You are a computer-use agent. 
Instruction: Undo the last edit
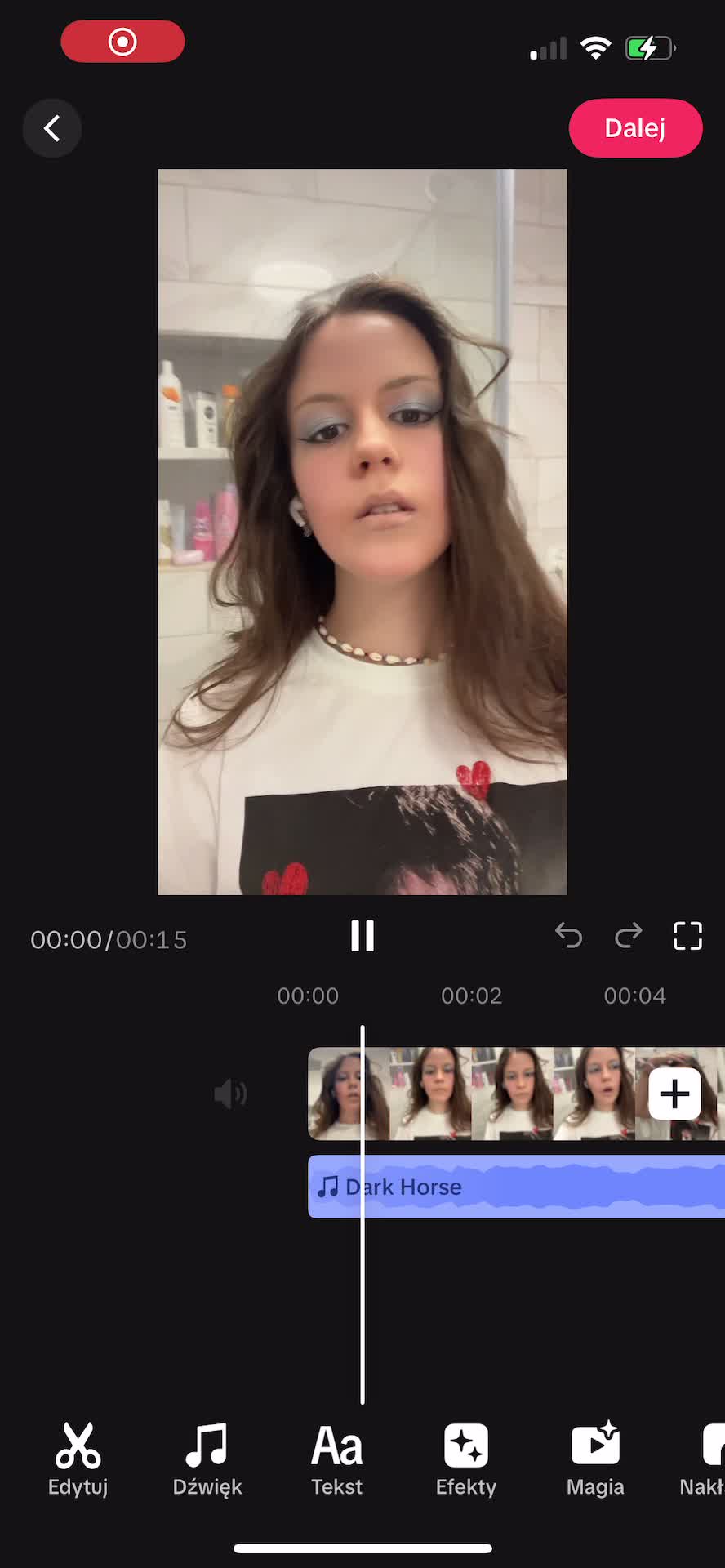[x=569, y=936]
